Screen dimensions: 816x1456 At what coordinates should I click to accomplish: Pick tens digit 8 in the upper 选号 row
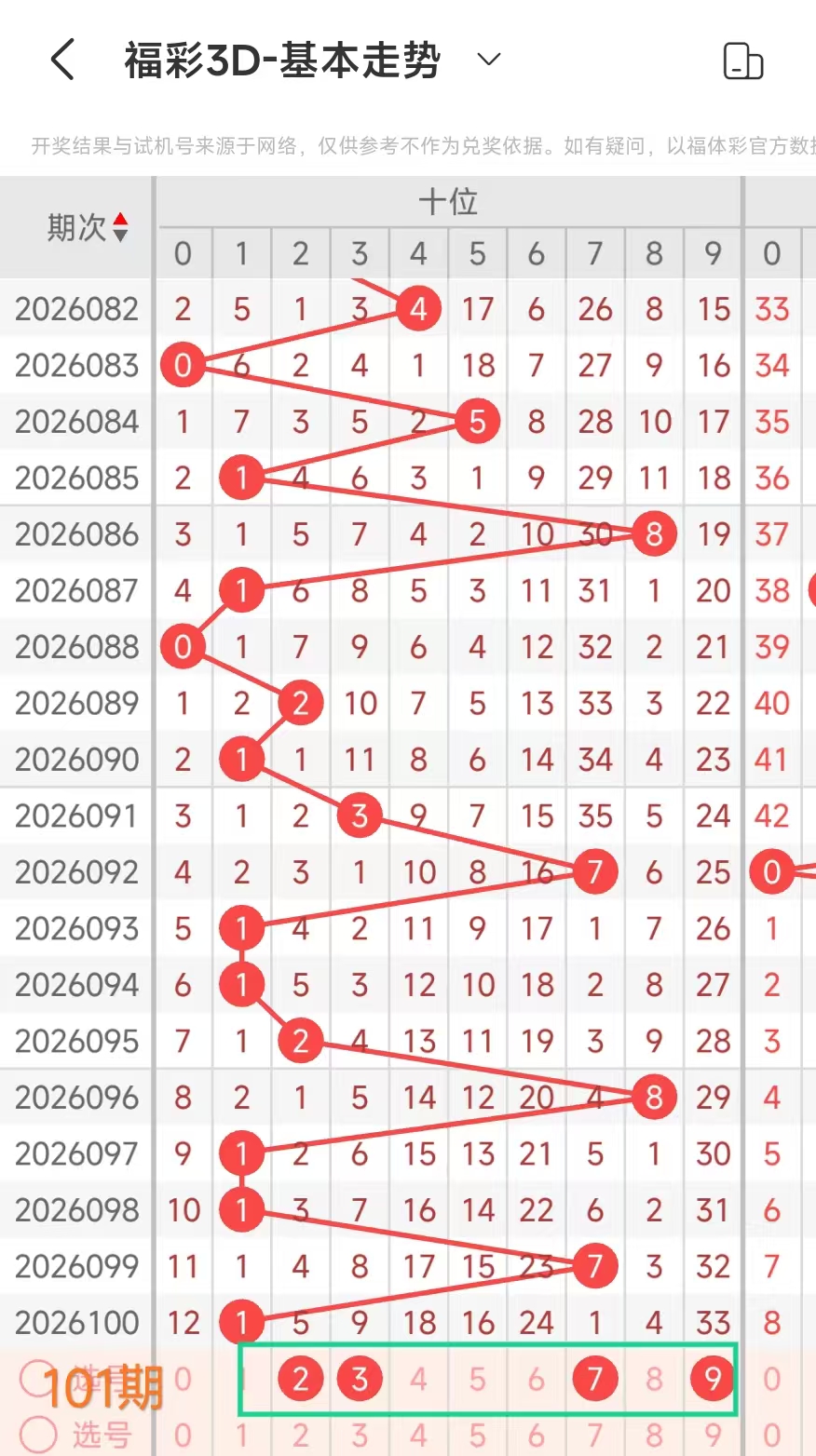point(654,1379)
